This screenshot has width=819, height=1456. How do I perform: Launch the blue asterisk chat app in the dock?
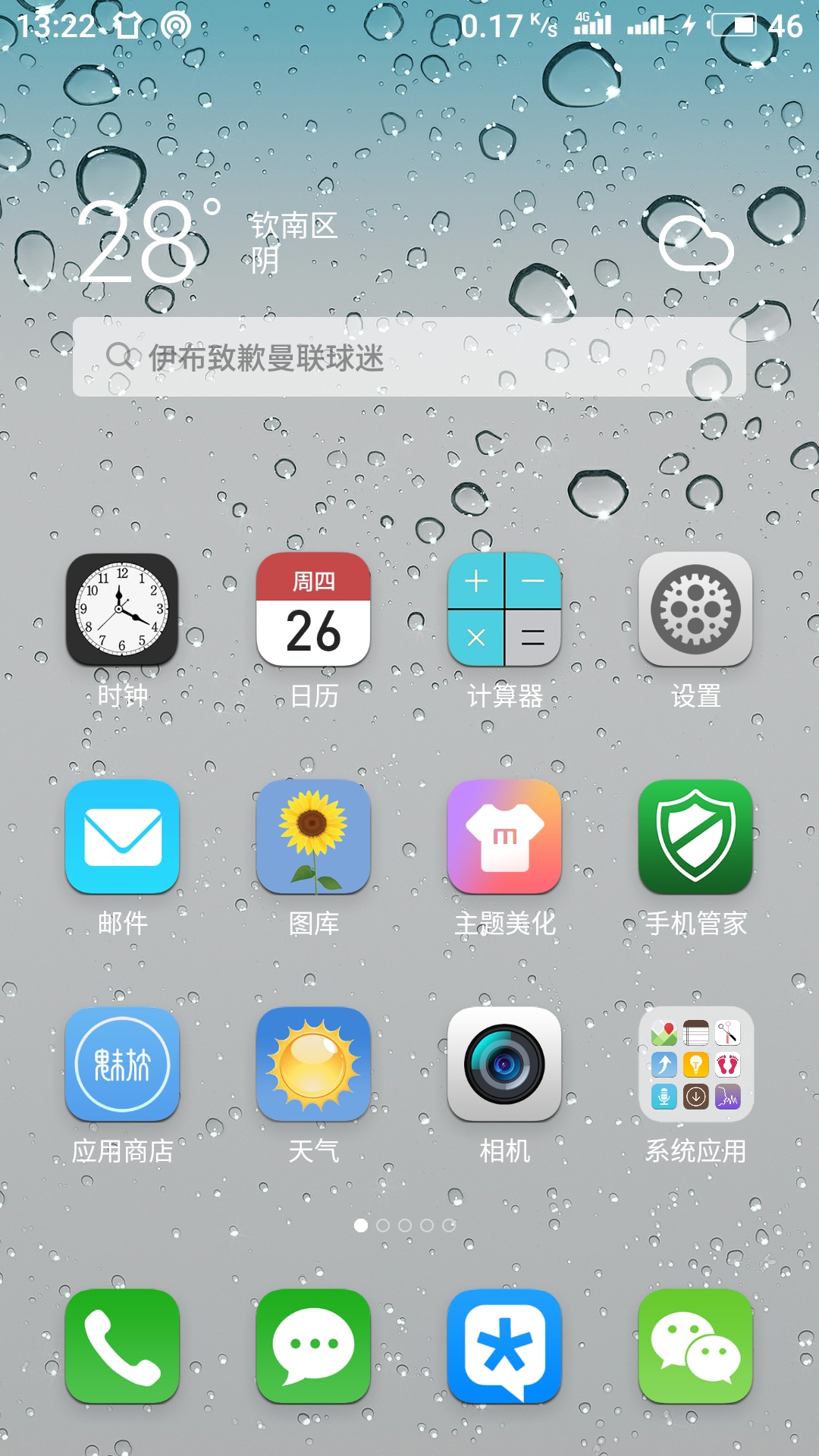pos(504,1346)
